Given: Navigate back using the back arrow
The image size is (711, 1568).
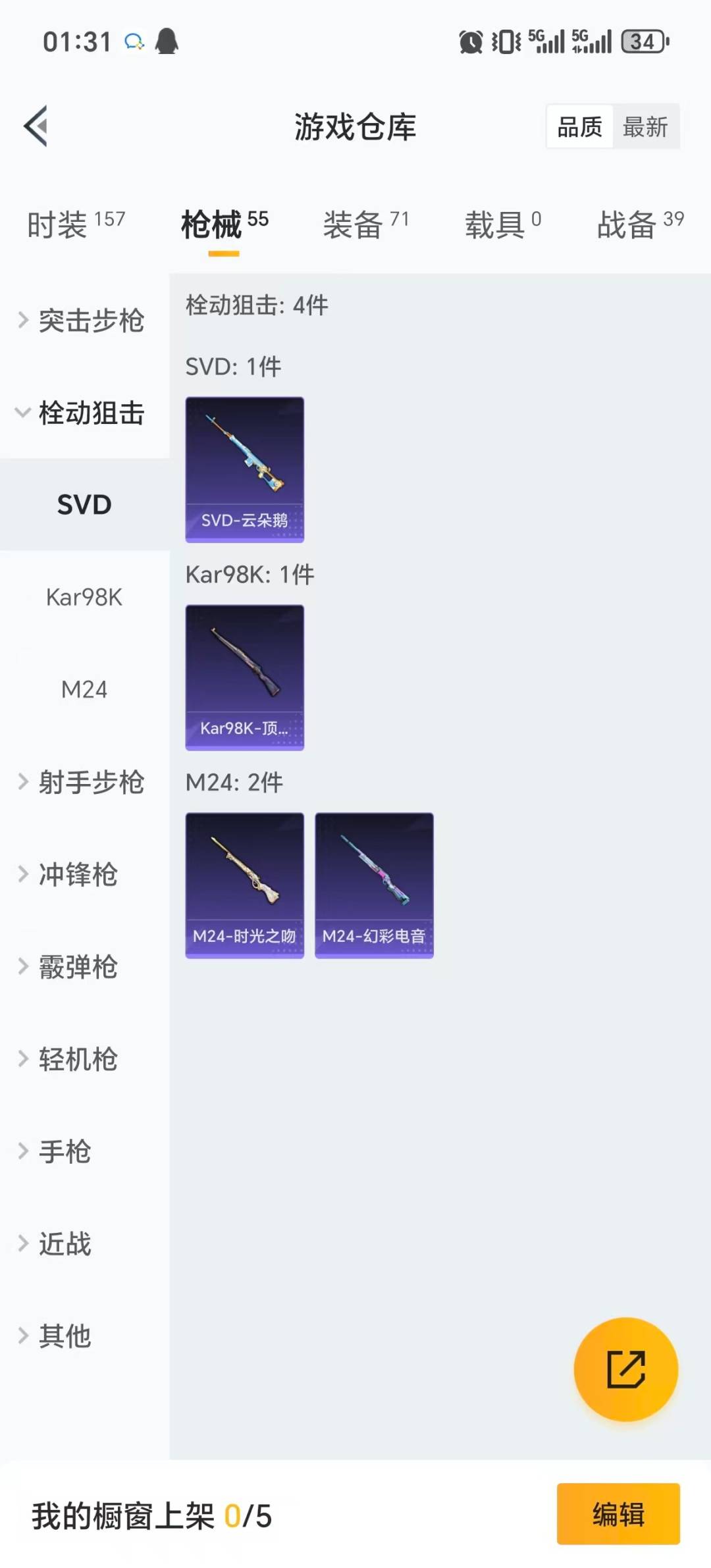Looking at the screenshot, I should tap(36, 126).
